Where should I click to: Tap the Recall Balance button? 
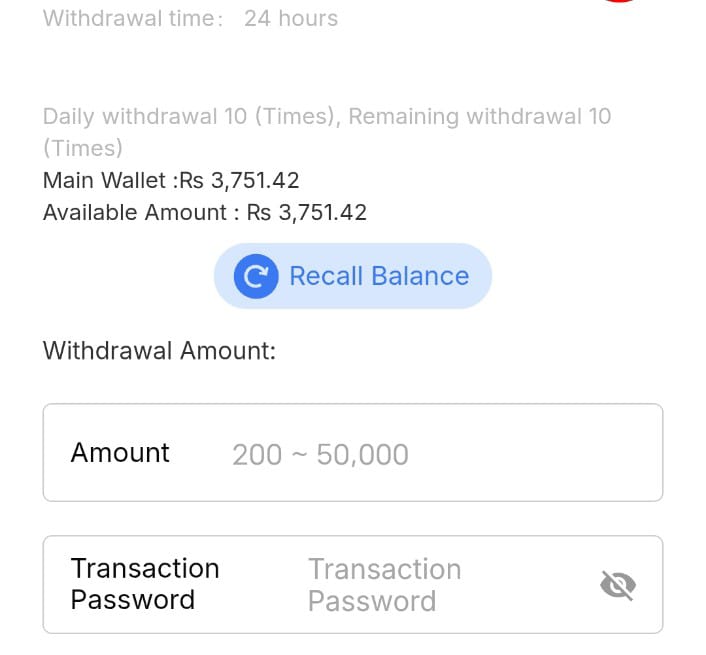coord(353,276)
